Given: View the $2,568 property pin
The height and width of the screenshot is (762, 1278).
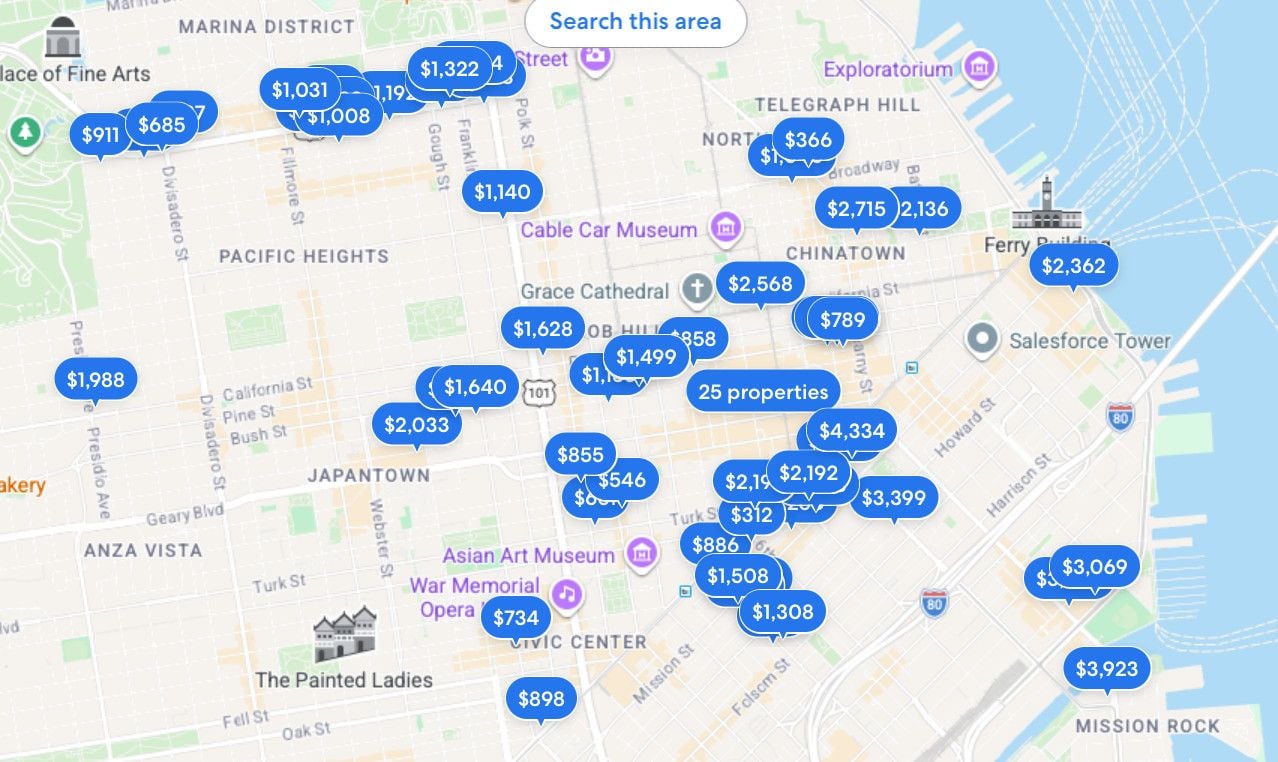Looking at the screenshot, I should [760, 284].
